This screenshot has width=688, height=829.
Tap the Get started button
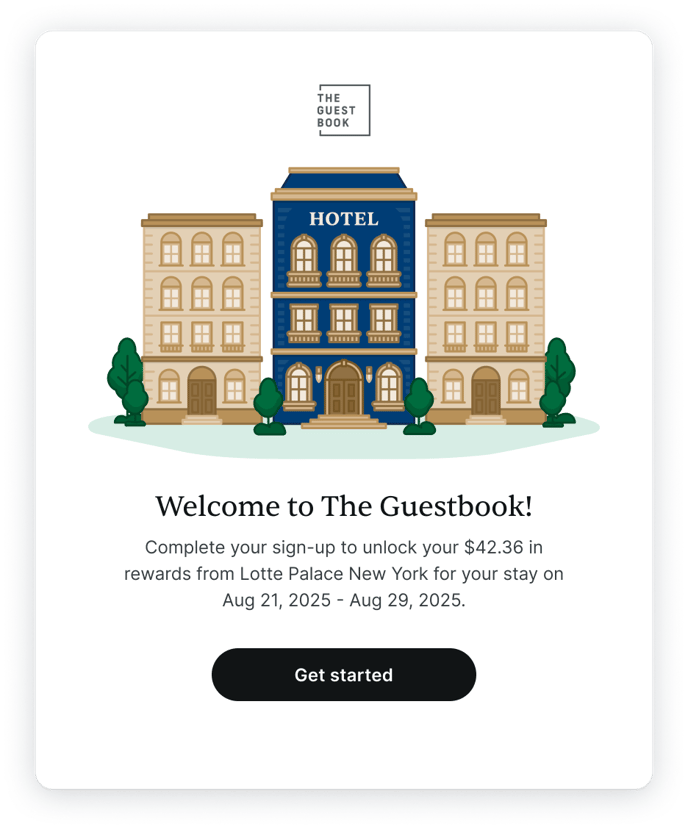click(343, 675)
